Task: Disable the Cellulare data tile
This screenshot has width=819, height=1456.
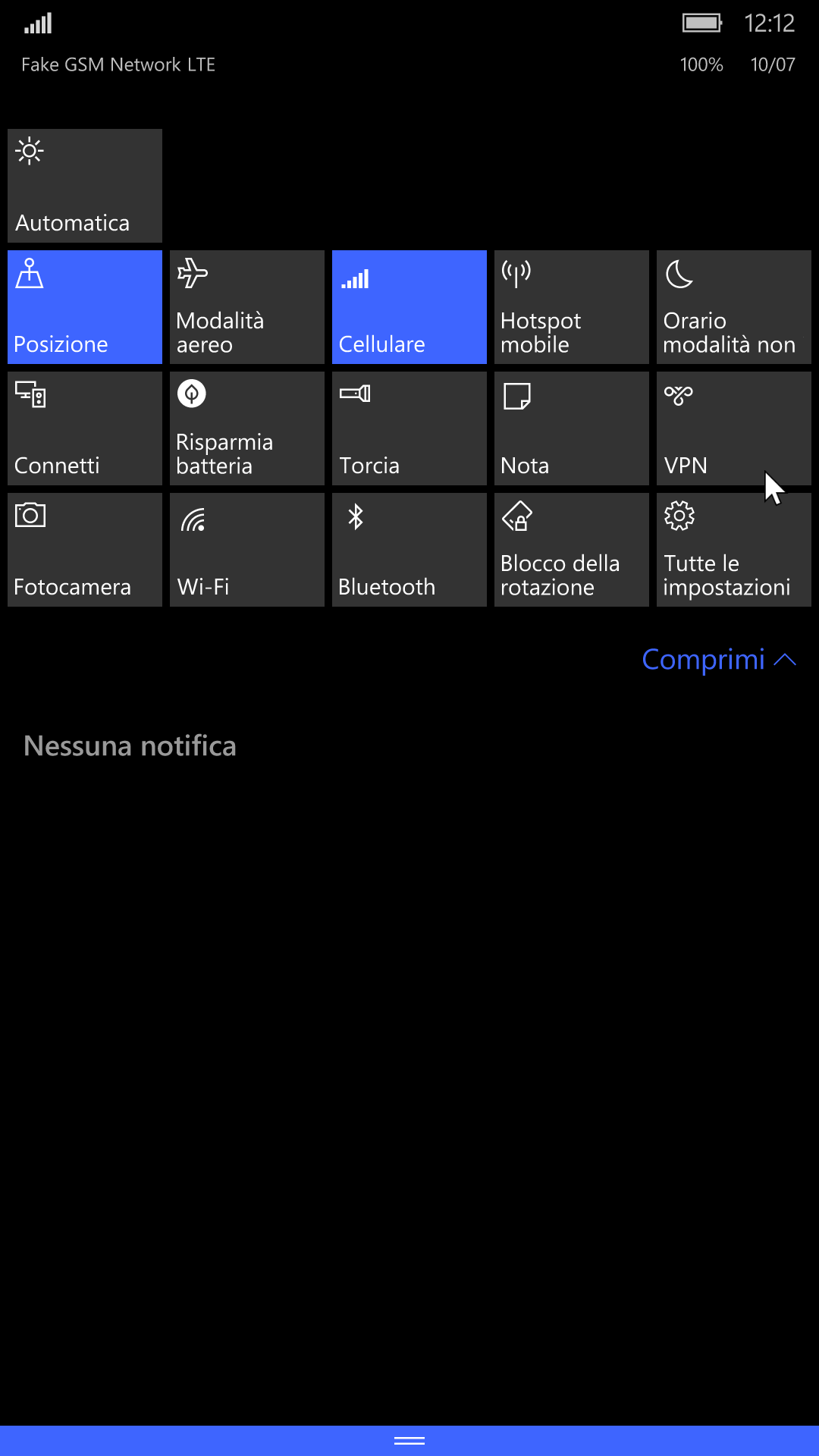Action: (409, 307)
